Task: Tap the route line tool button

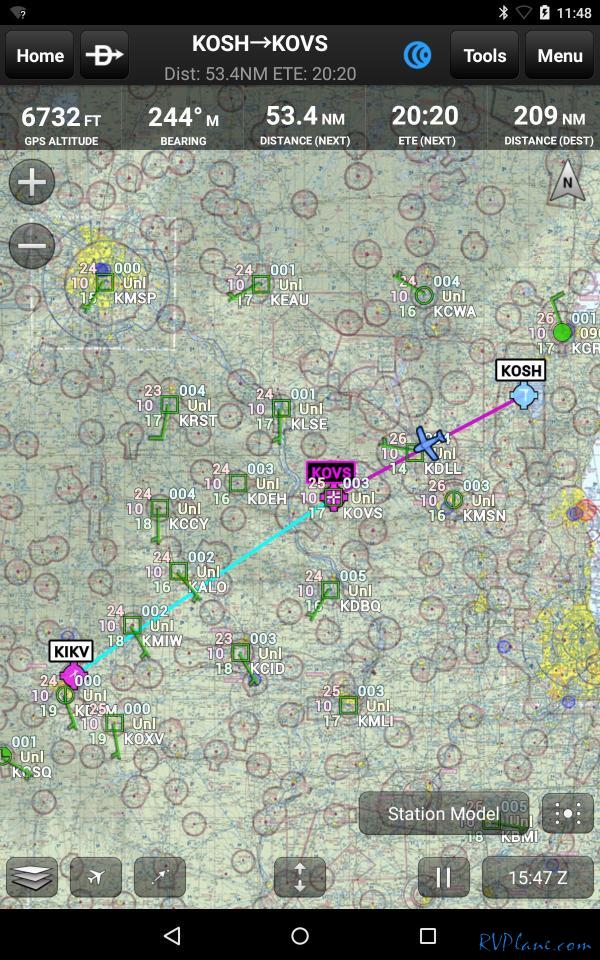Action: [160, 877]
